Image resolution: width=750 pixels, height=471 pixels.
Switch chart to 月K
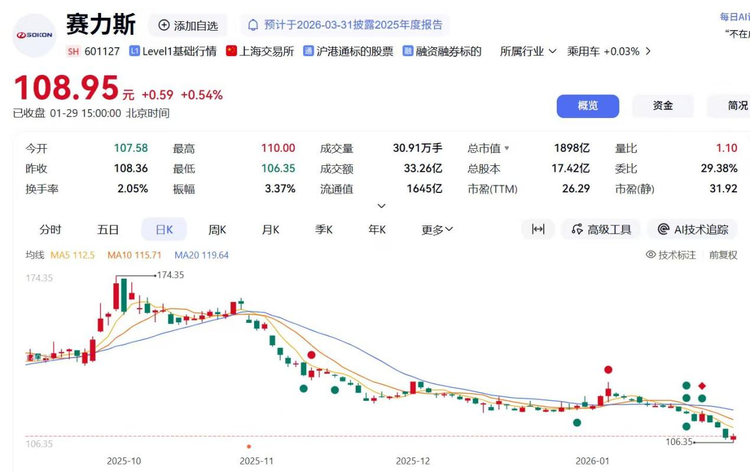(x=271, y=229)
